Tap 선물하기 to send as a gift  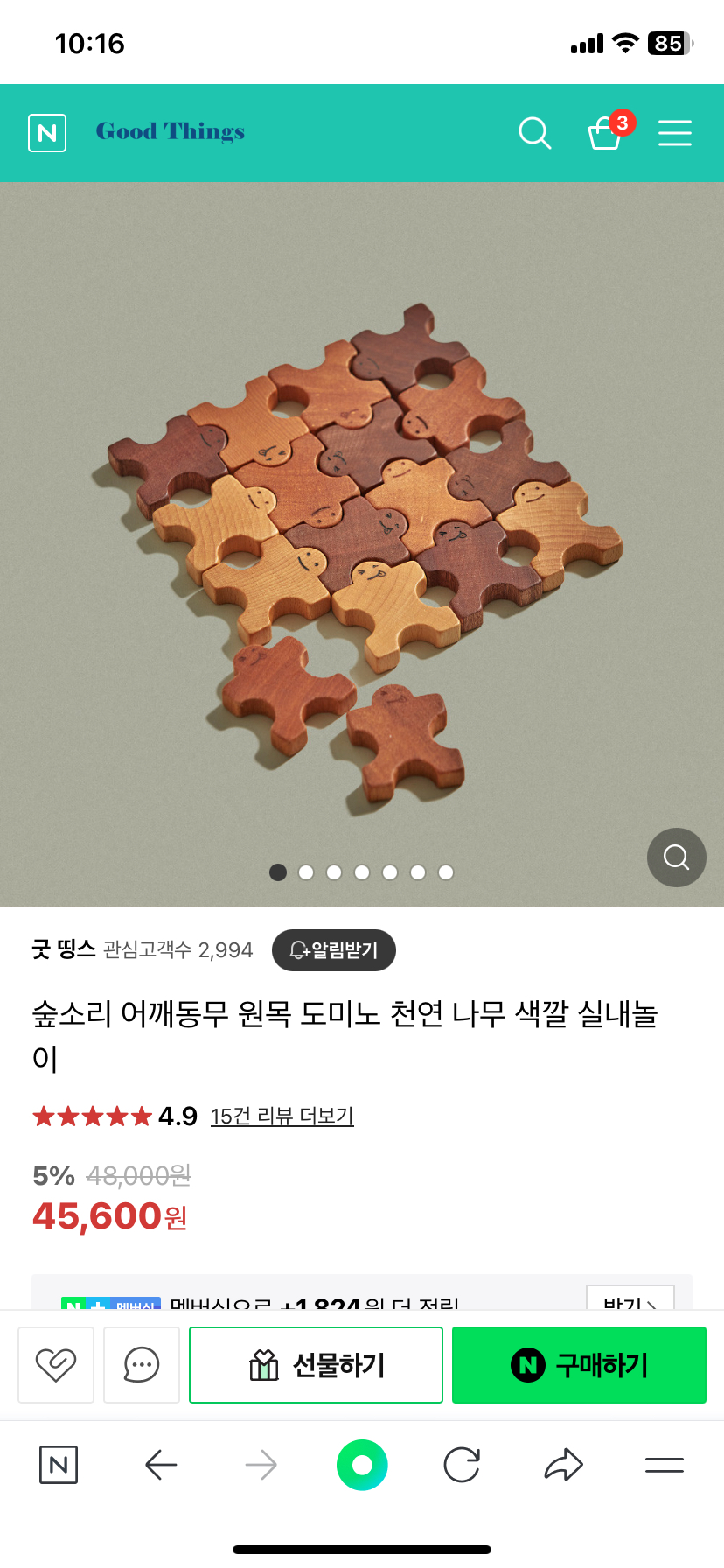click(316, 1365)
